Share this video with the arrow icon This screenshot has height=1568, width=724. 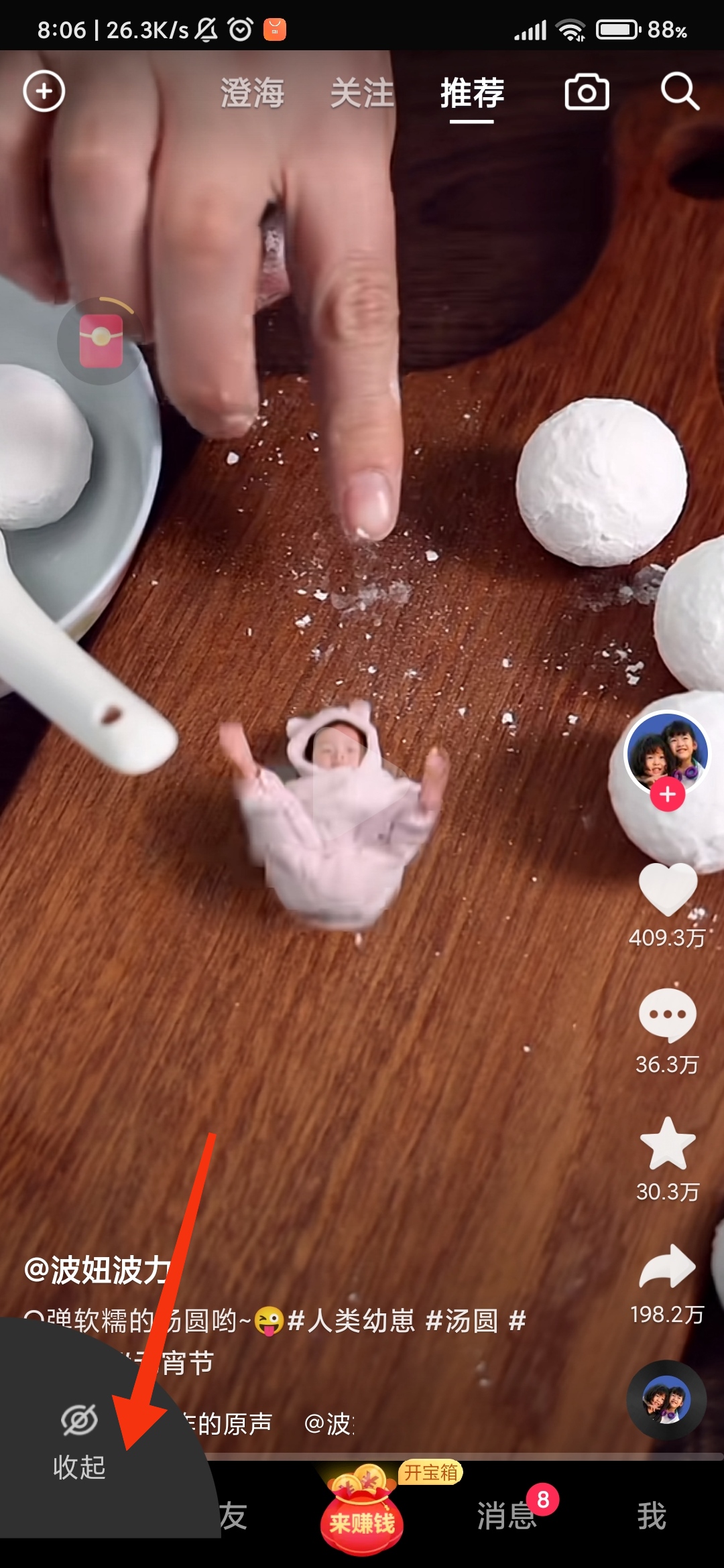point(667,1266)
